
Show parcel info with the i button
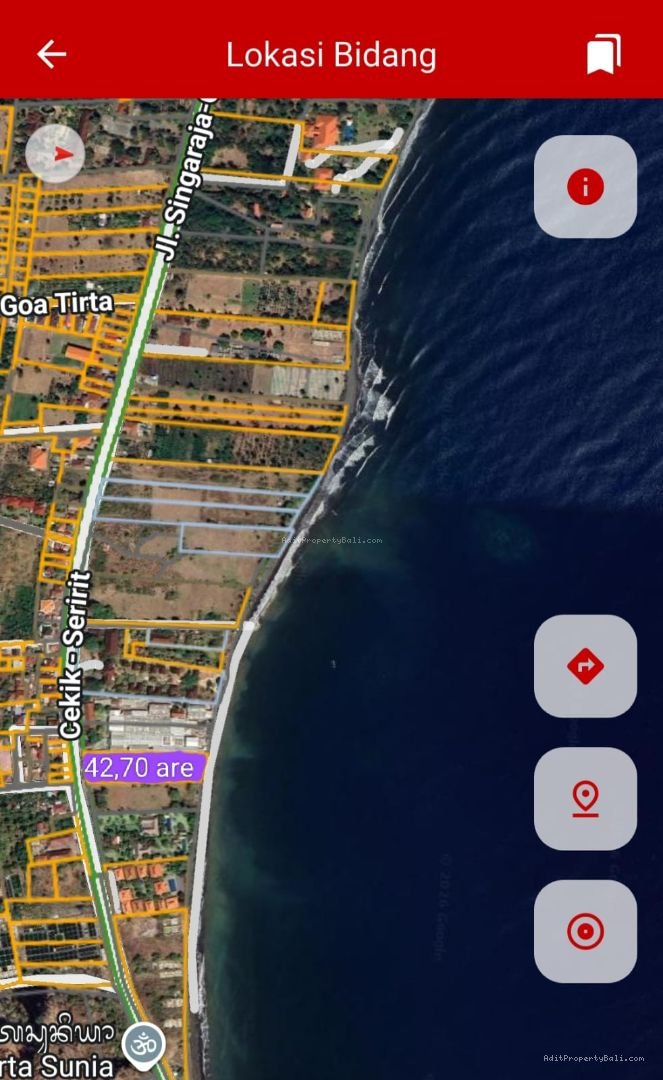[585, 187]
